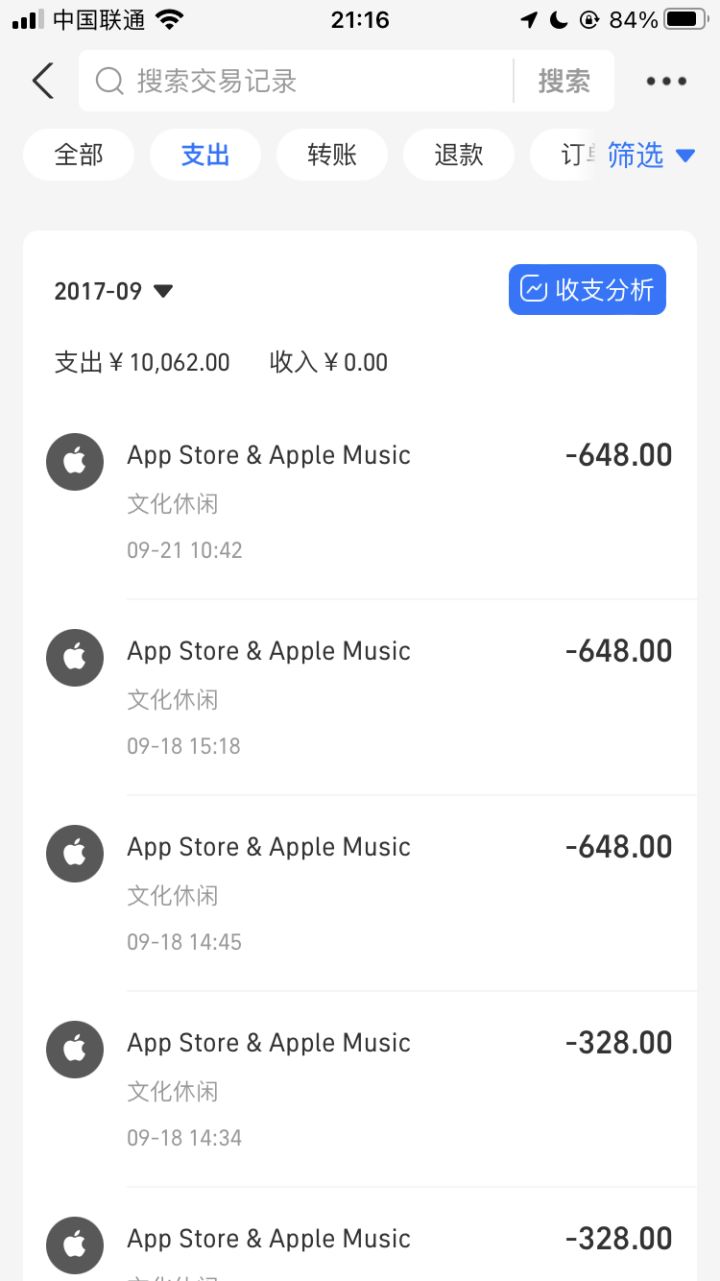Open the three-dot overflow menu
The height and width of the screenshot is (1281, 720).
coord(666,81)
